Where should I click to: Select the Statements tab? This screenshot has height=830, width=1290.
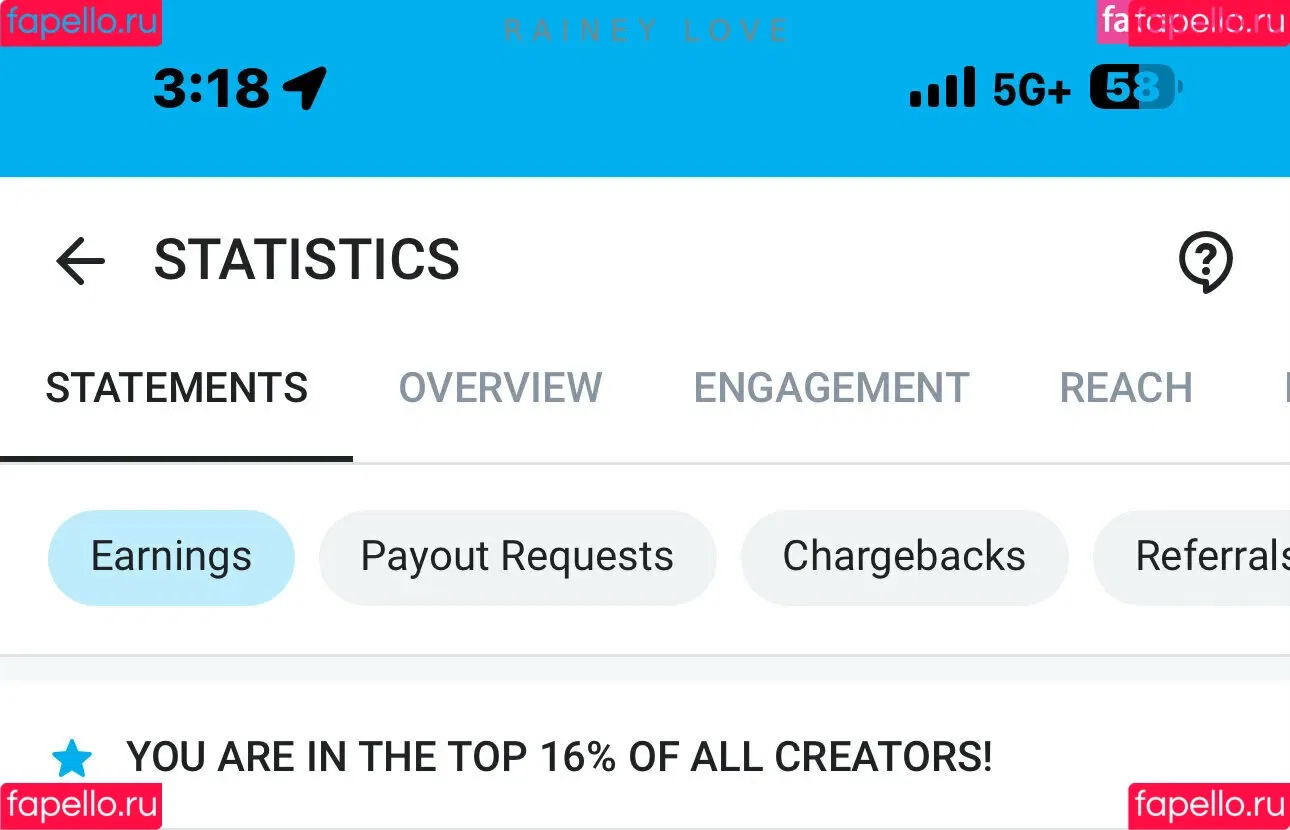[x=177, y=388]
